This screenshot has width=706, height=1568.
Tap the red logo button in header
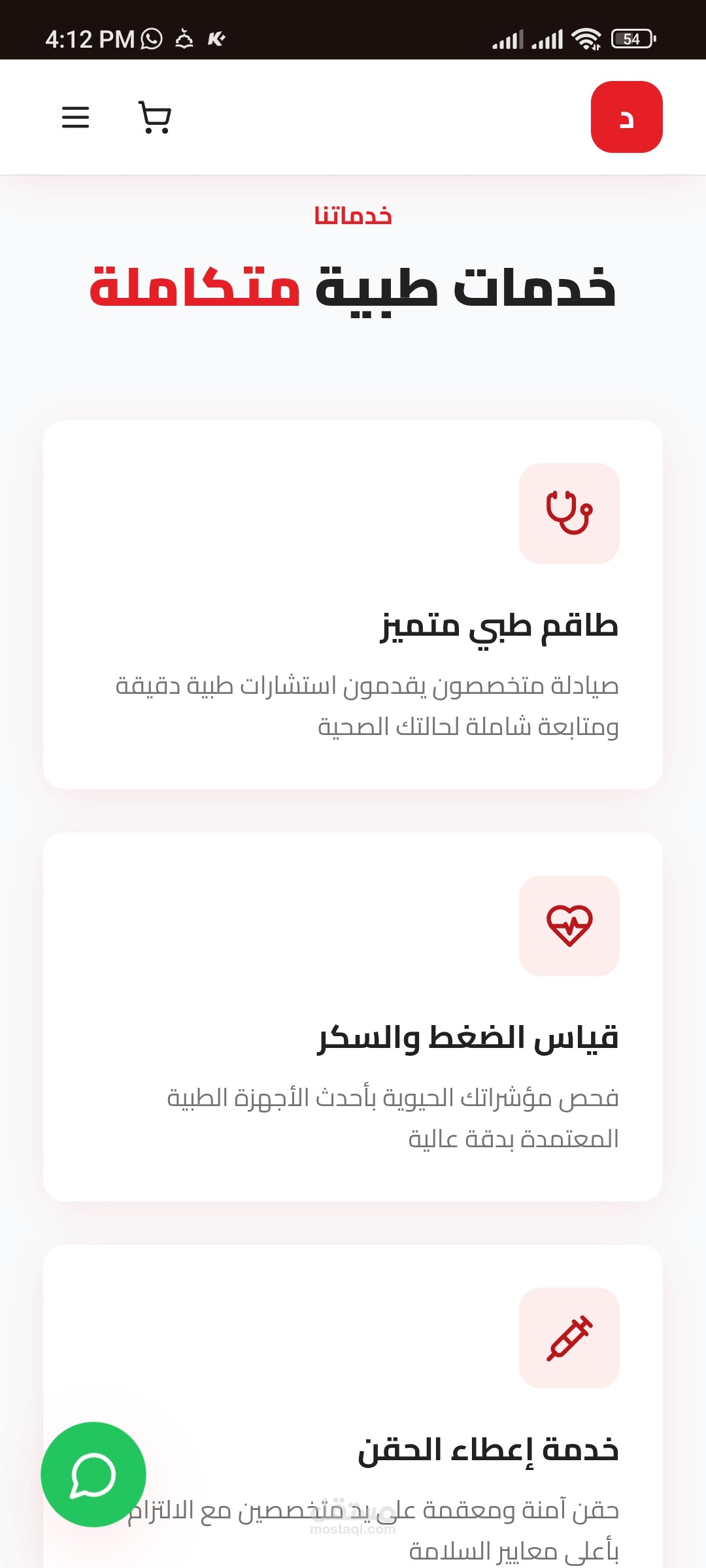pos(626,117)
